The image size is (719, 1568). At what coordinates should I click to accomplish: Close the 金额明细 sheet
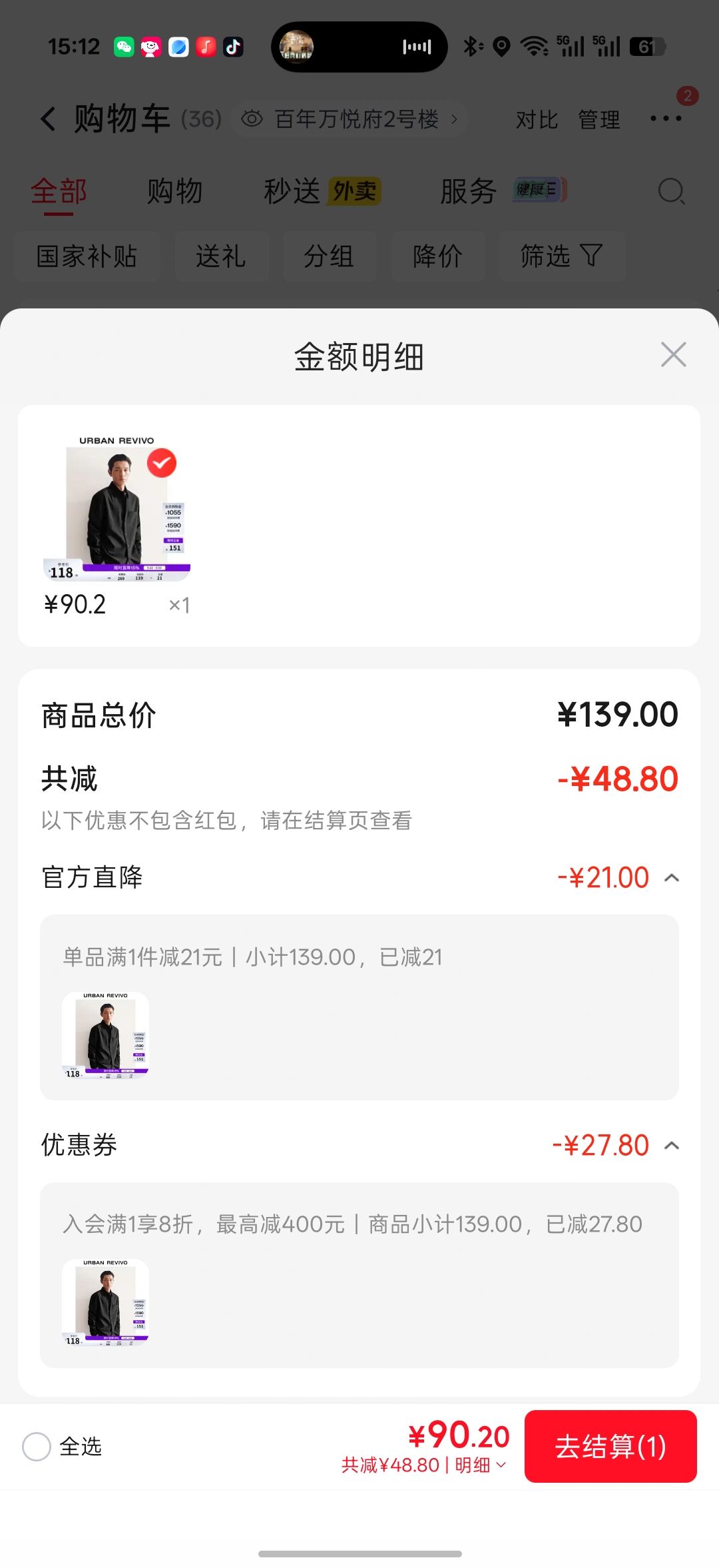(673, 354)
